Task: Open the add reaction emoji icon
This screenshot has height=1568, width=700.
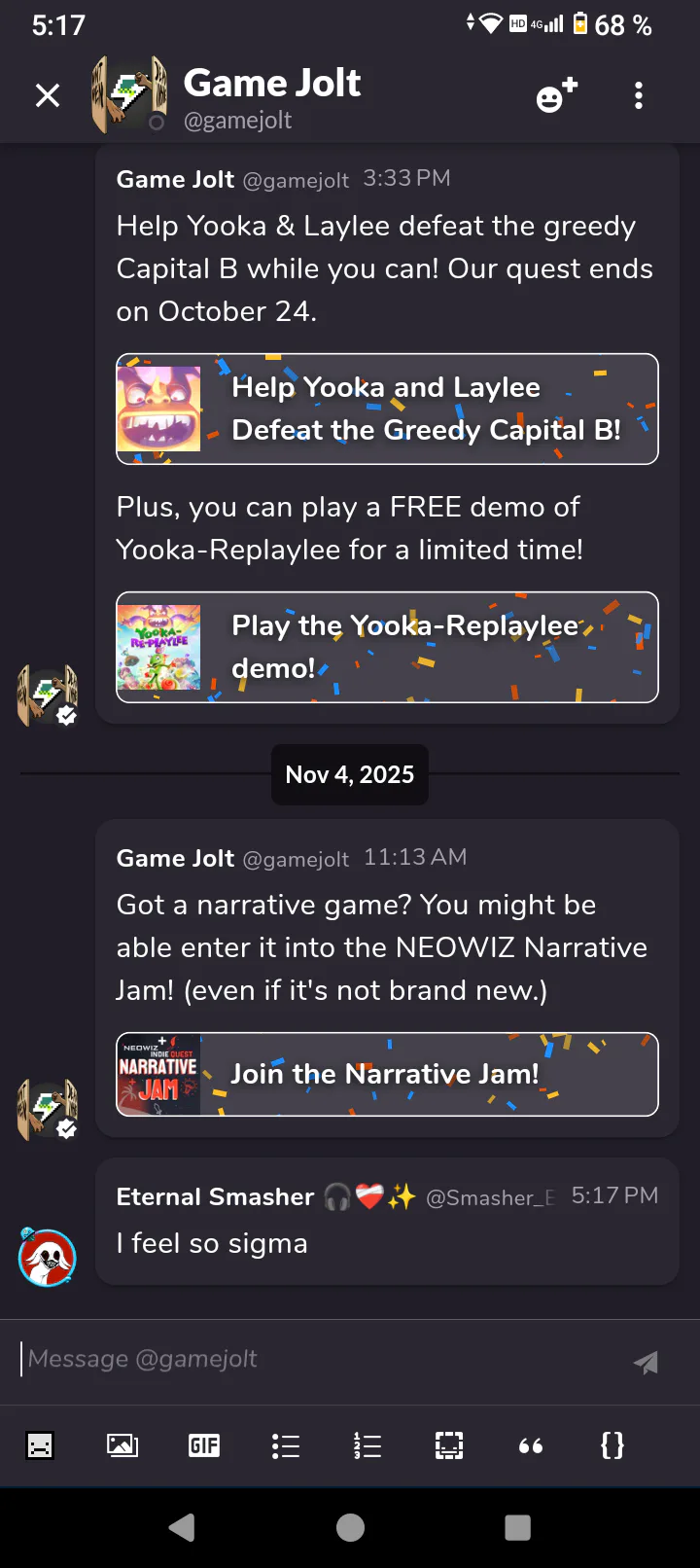Action: [x=556, y=95]
